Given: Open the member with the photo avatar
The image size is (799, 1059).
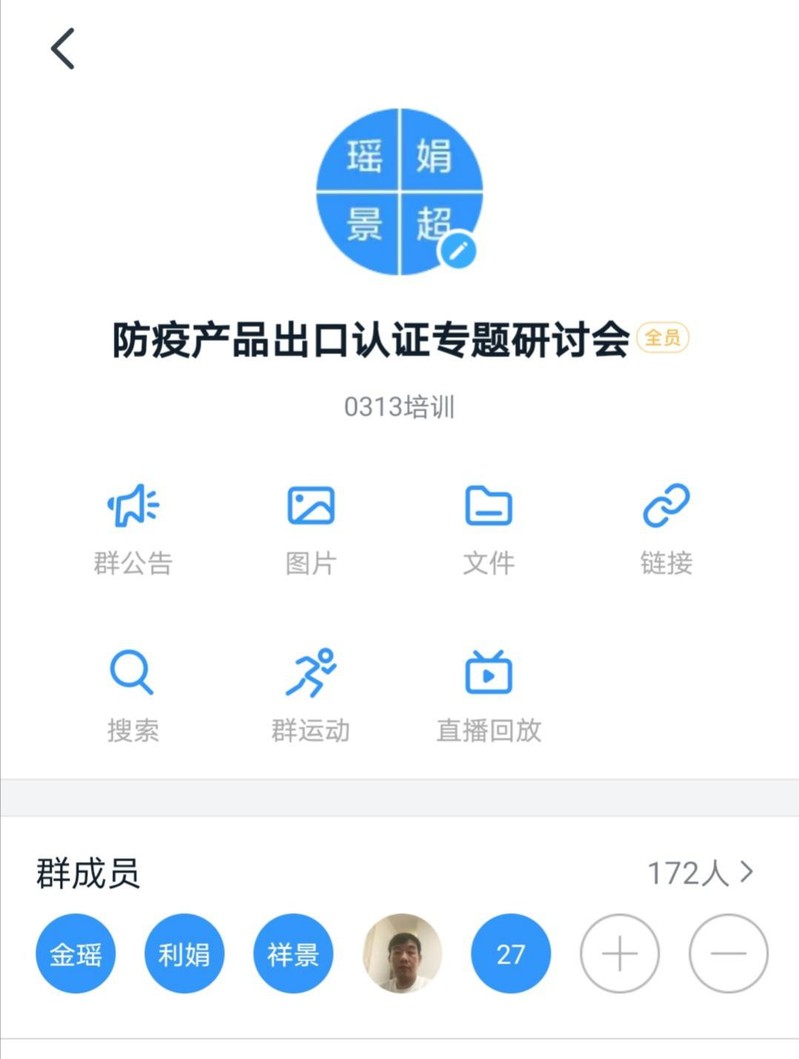Looking at the screenshot, I should [402, 954].
